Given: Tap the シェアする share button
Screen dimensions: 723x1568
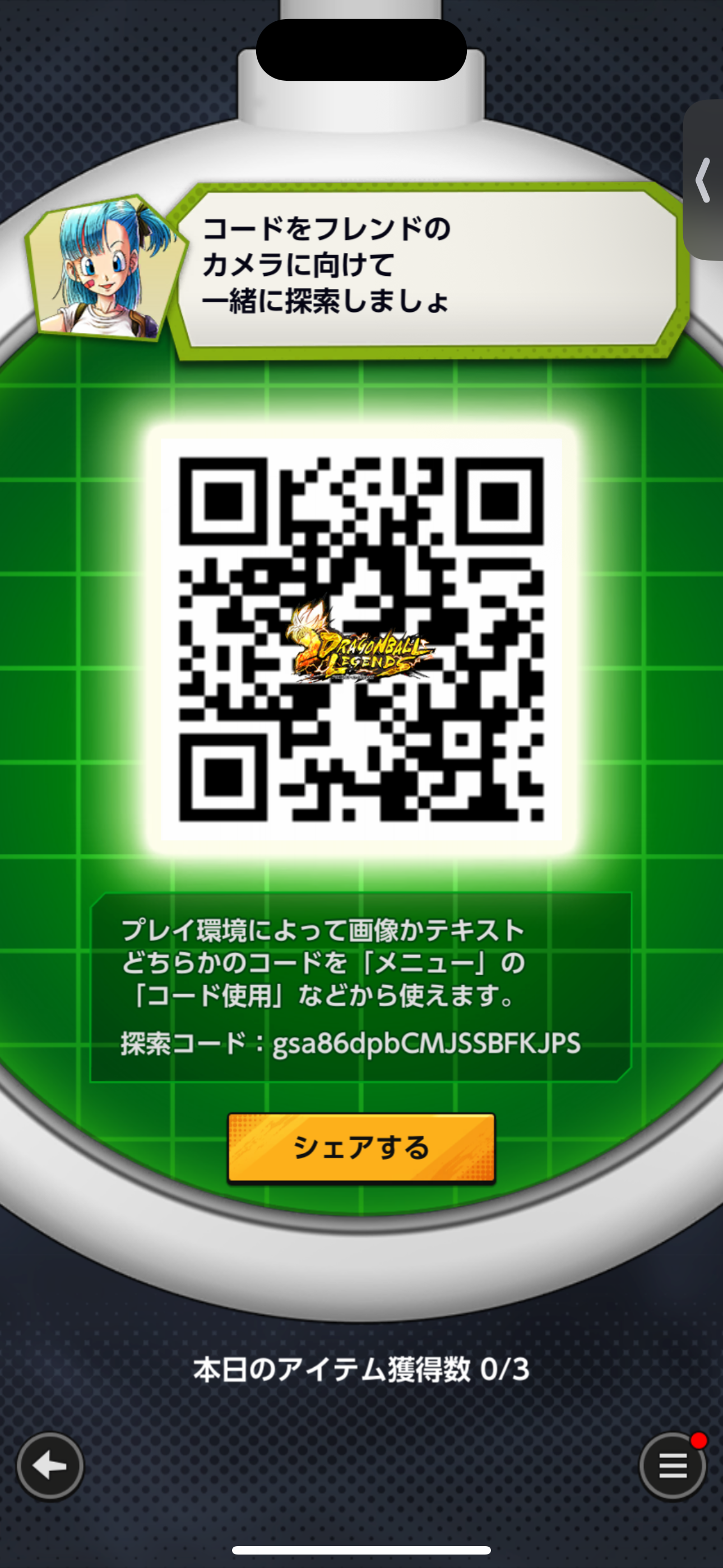Looking at the screenshot, I should point(361,1148).
